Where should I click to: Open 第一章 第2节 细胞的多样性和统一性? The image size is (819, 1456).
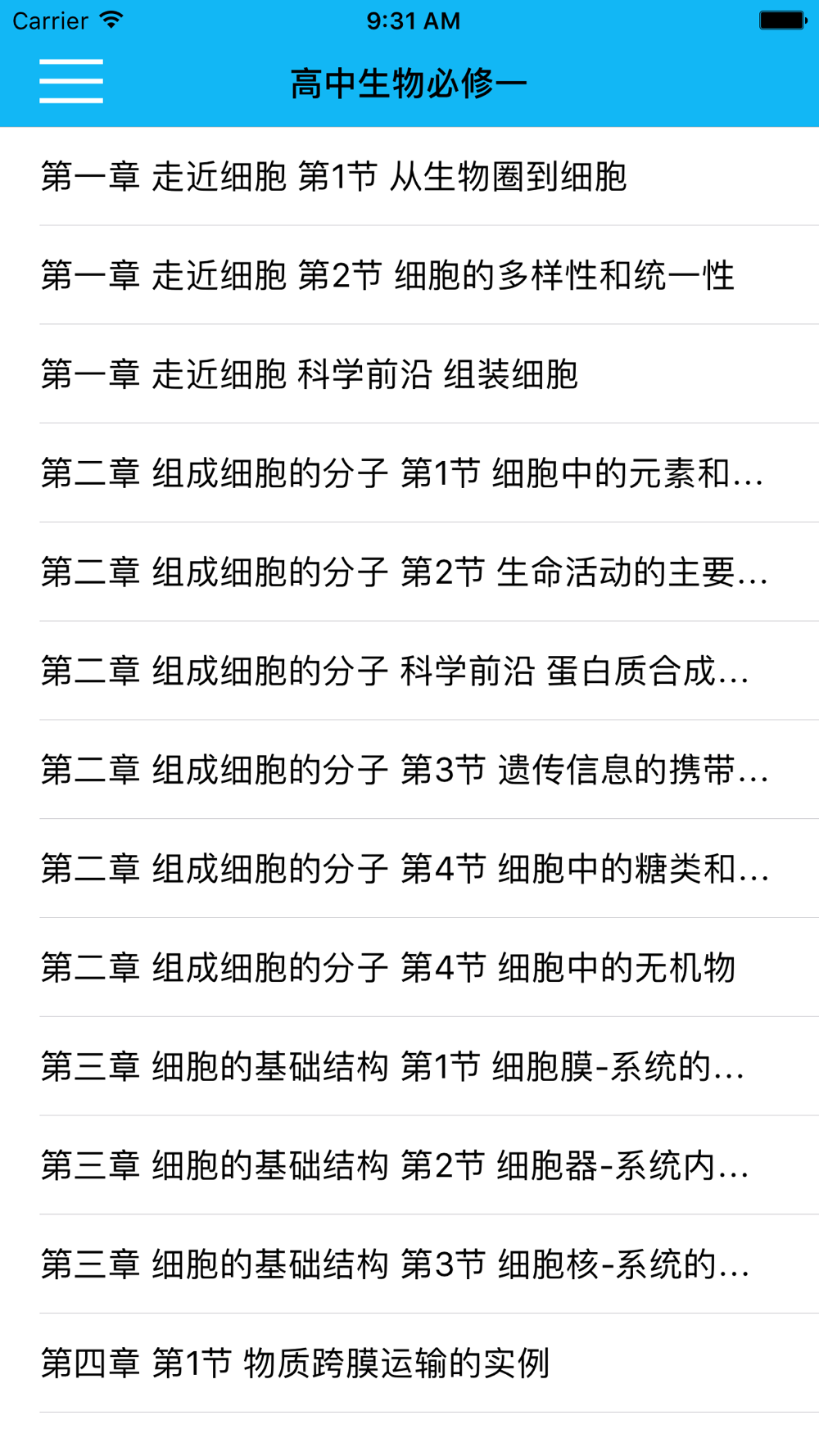409,275
